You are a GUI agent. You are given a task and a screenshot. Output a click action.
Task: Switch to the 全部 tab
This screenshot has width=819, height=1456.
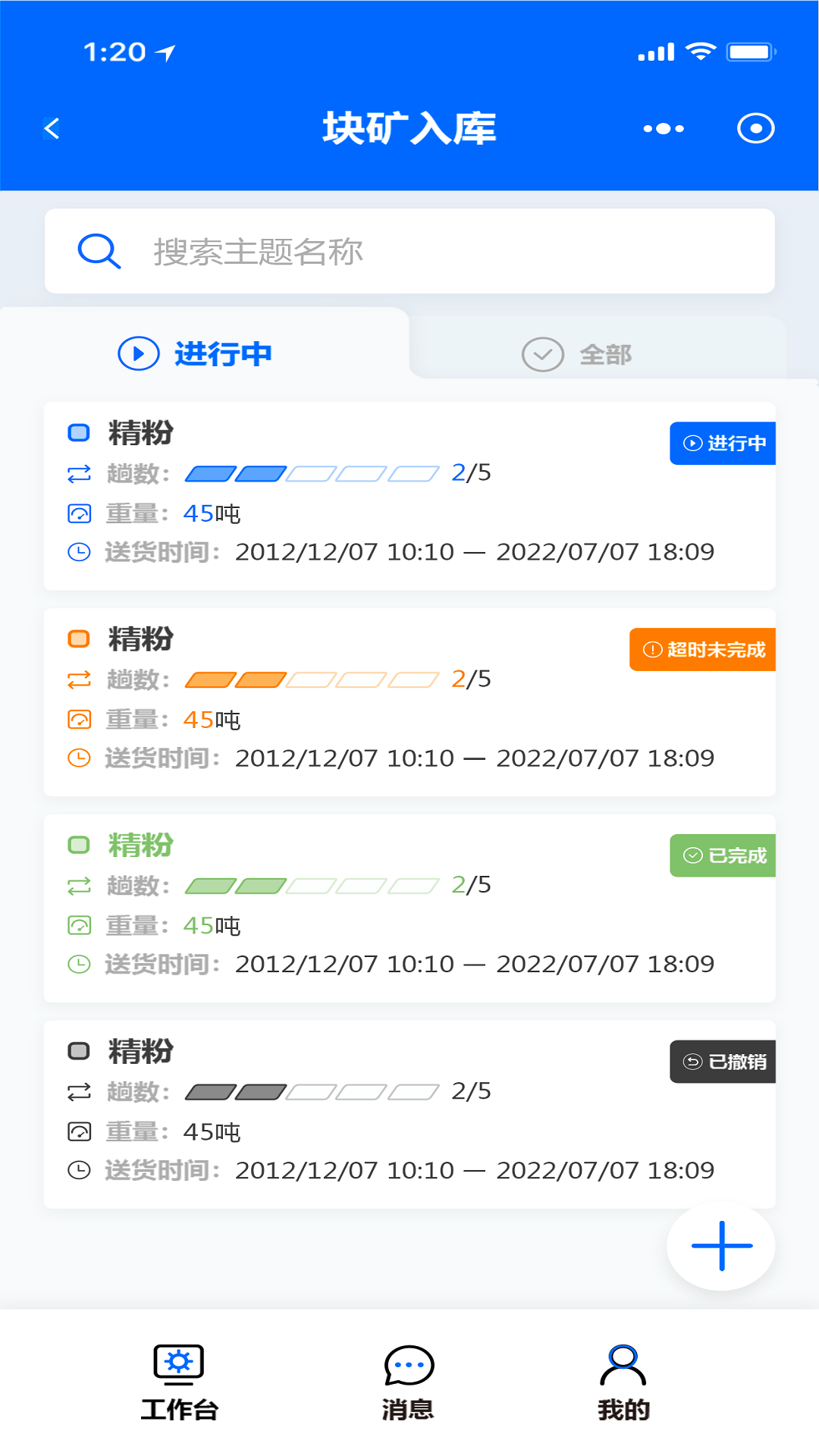coord(578,354)
